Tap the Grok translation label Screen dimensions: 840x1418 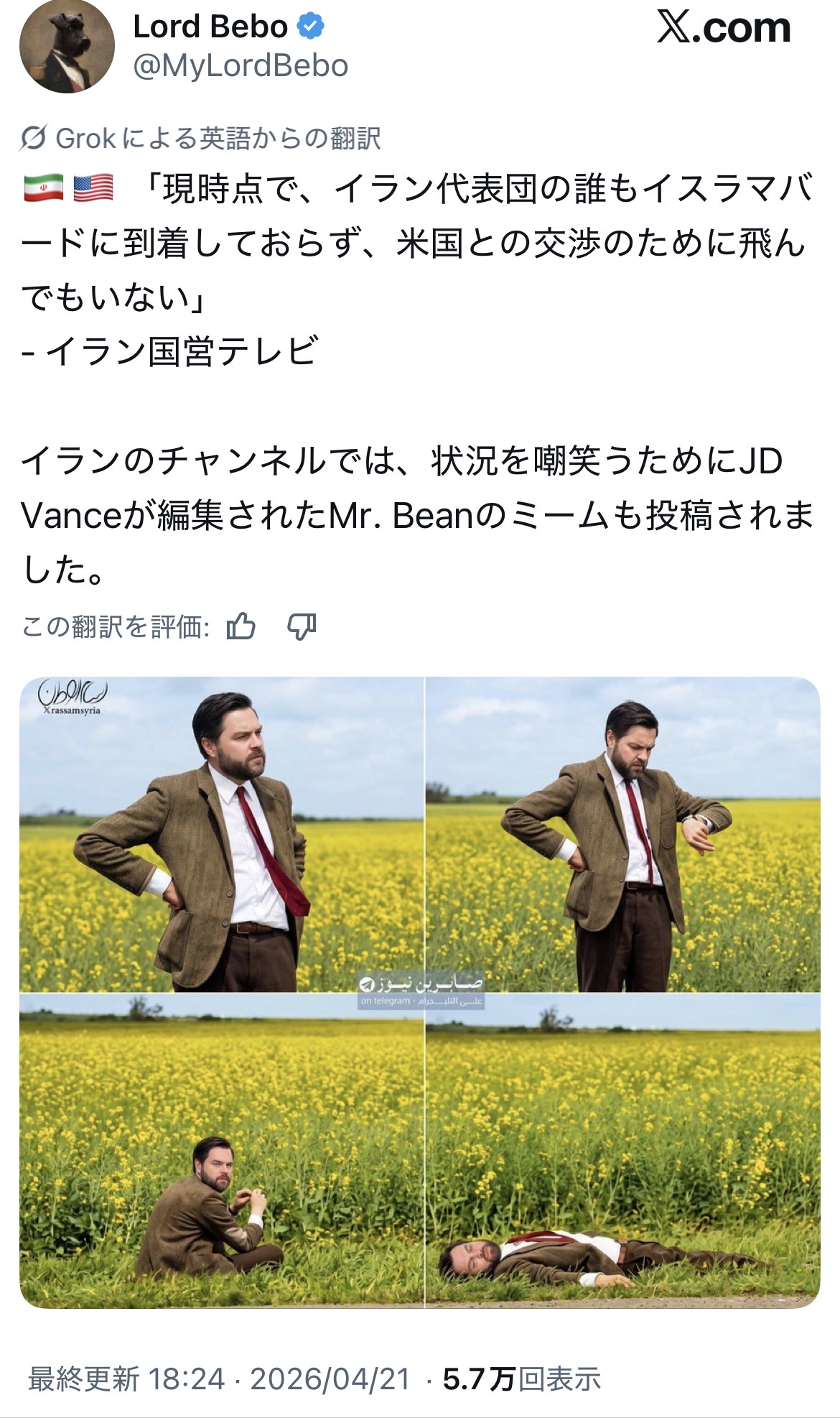point(201,138)
